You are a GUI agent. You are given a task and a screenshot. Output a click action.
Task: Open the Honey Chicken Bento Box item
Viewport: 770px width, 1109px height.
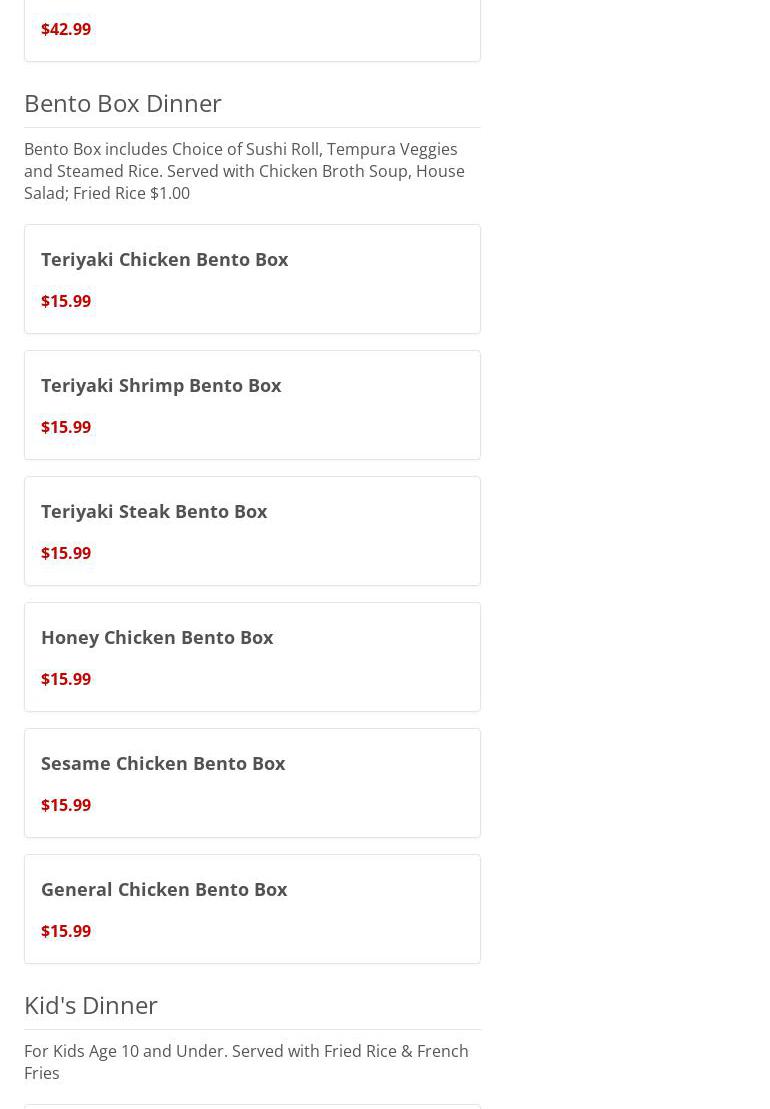tap(252, 656)
